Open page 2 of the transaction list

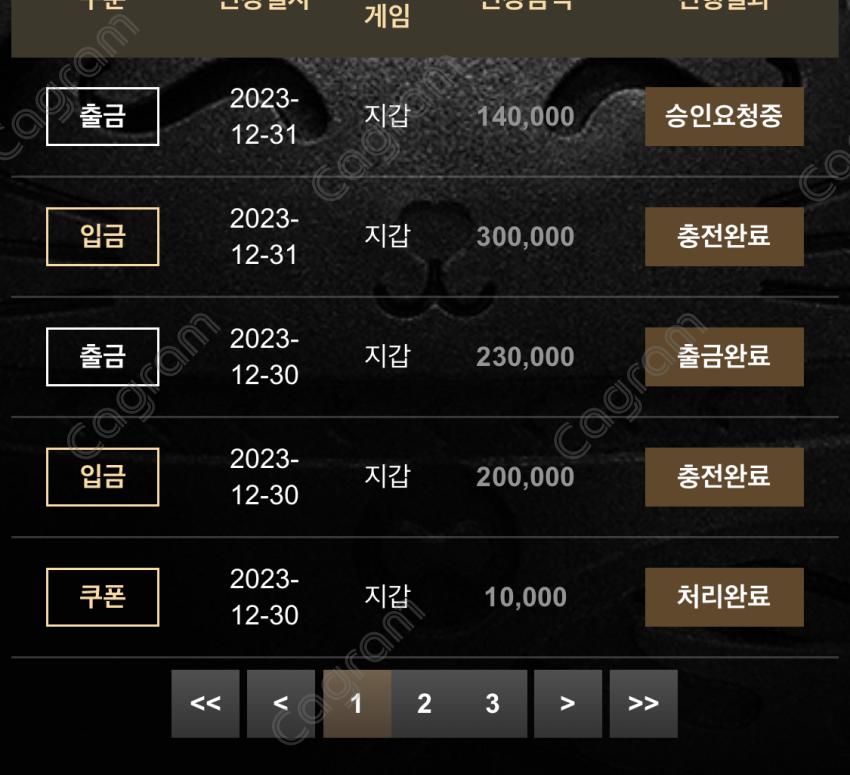coord(424,703)
